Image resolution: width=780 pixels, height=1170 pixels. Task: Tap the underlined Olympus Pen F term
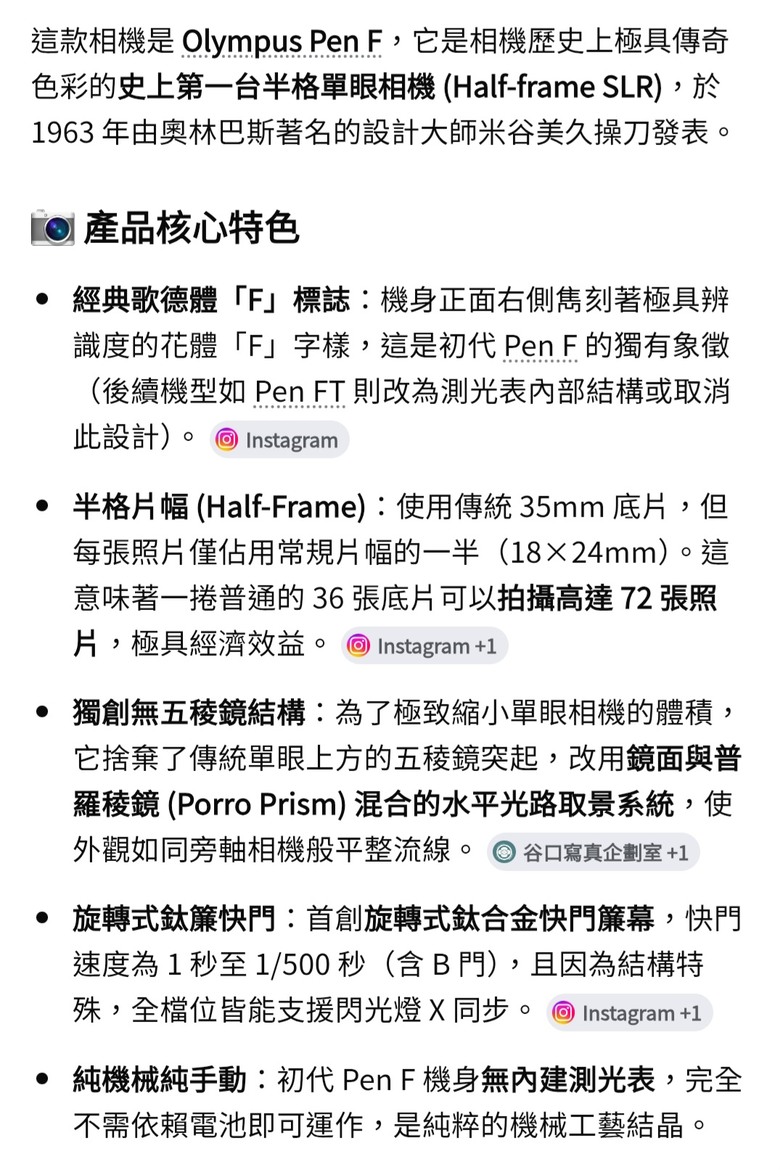point(281,42)
